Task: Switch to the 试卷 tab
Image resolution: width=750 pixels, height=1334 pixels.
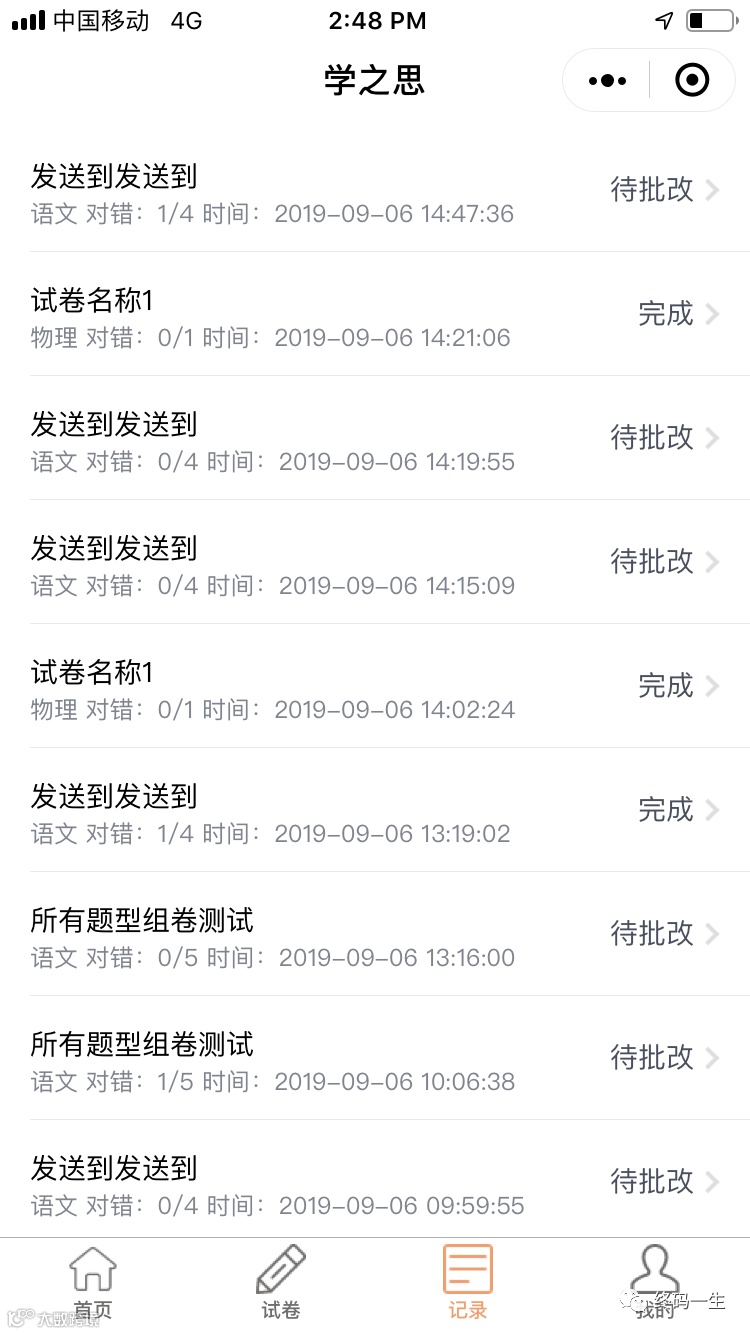Action: pyautogui.click(x=281, y=1284)
